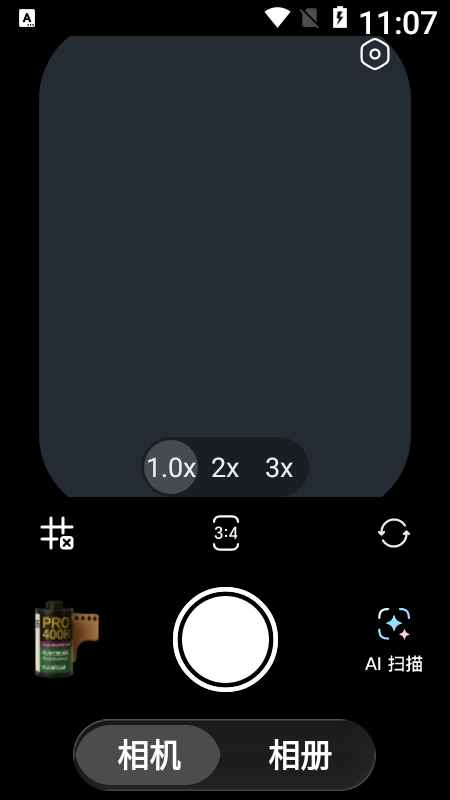Change the 3:4 aspect ratio
Viewport: 450px width, 800px height.
coord(226,533)
